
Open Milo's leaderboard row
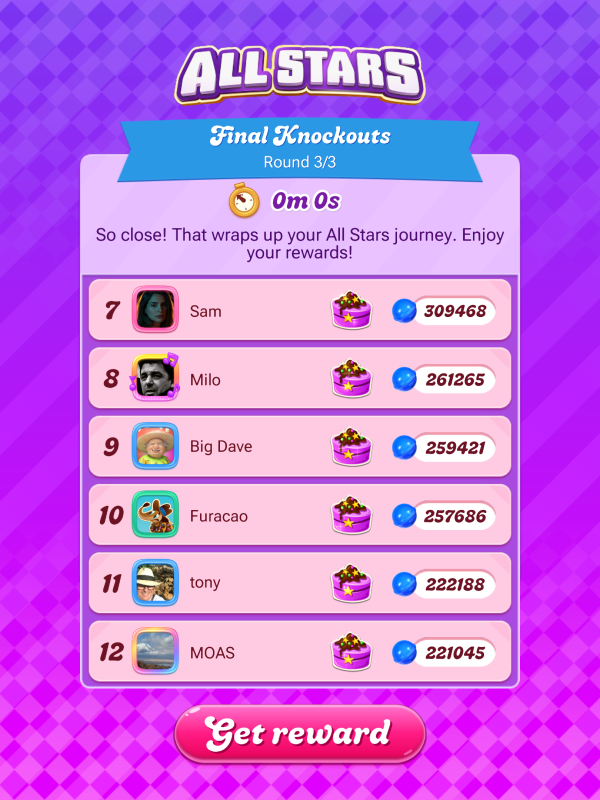(x=300, y=380)
